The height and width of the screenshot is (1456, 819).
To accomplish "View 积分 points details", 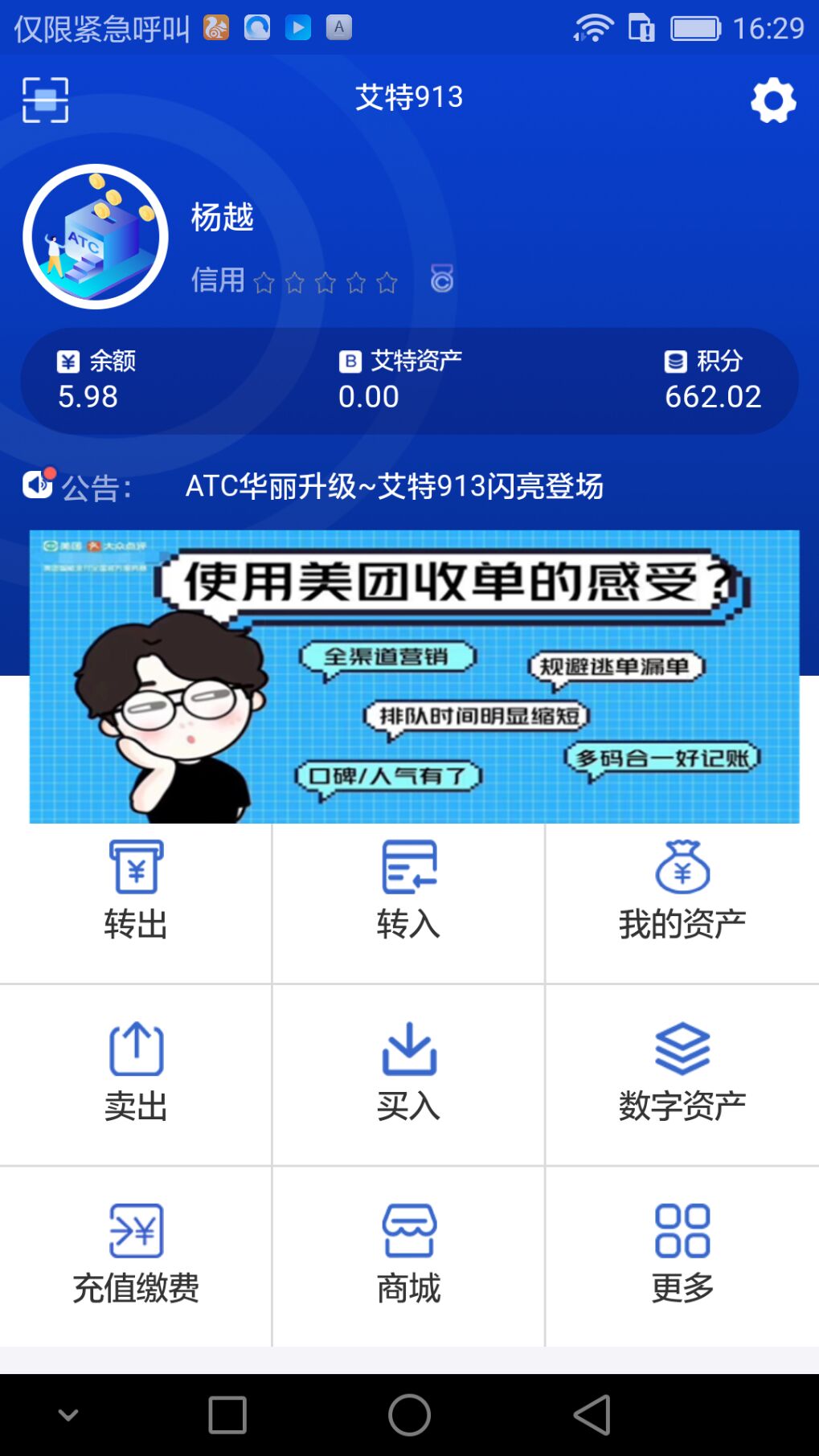I will 712,381.
